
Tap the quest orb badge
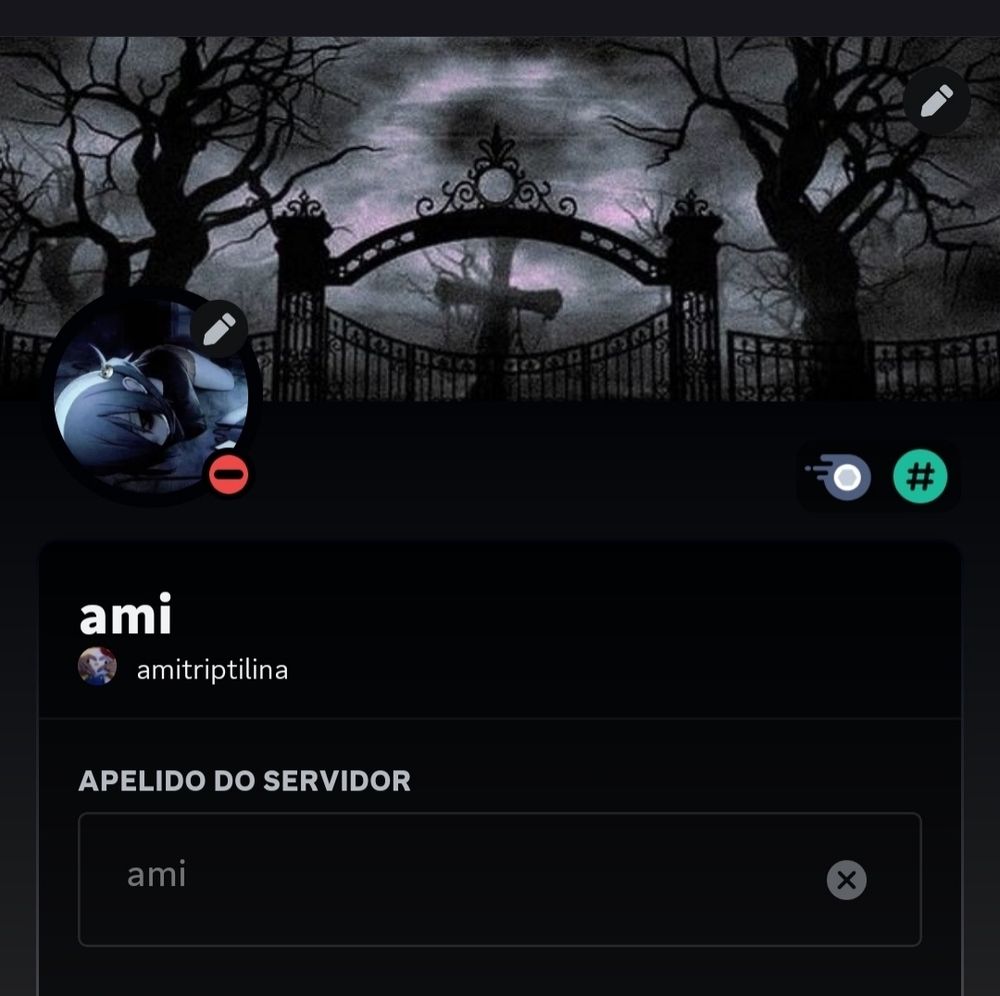click(x=839, y=476)
